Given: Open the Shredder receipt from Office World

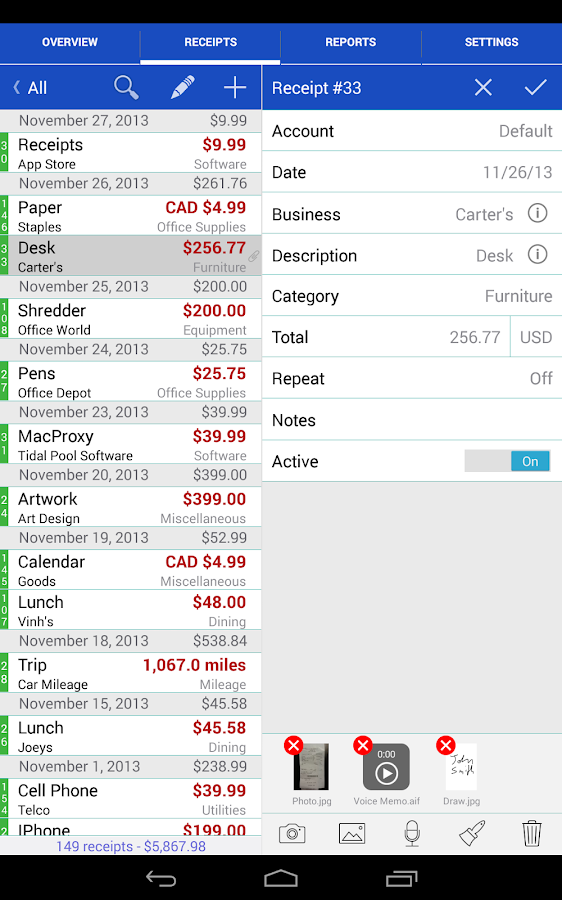Looking at the screenshot, I should click(x=131, y=319).
